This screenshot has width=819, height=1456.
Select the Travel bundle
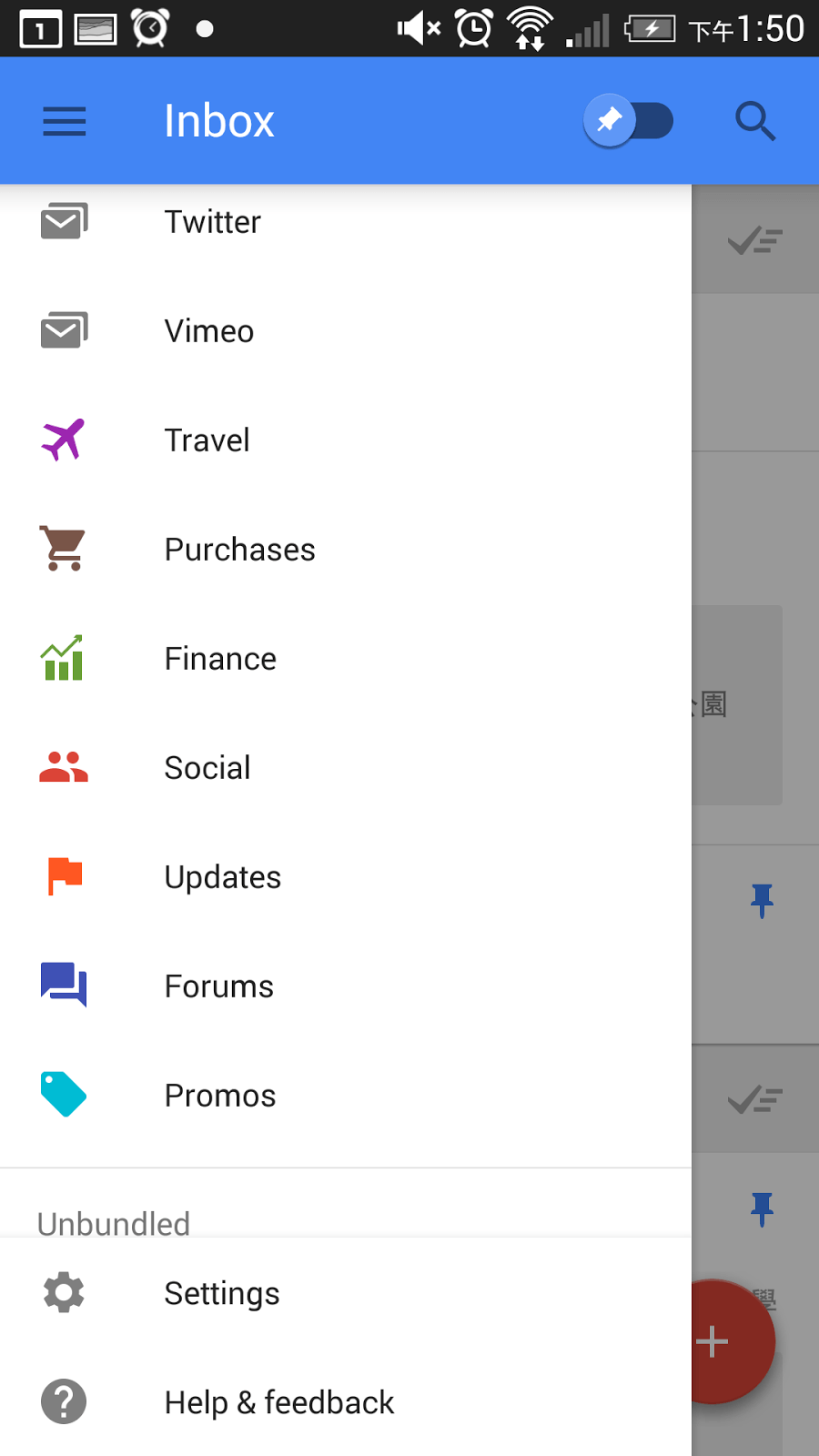pos(346,440)
